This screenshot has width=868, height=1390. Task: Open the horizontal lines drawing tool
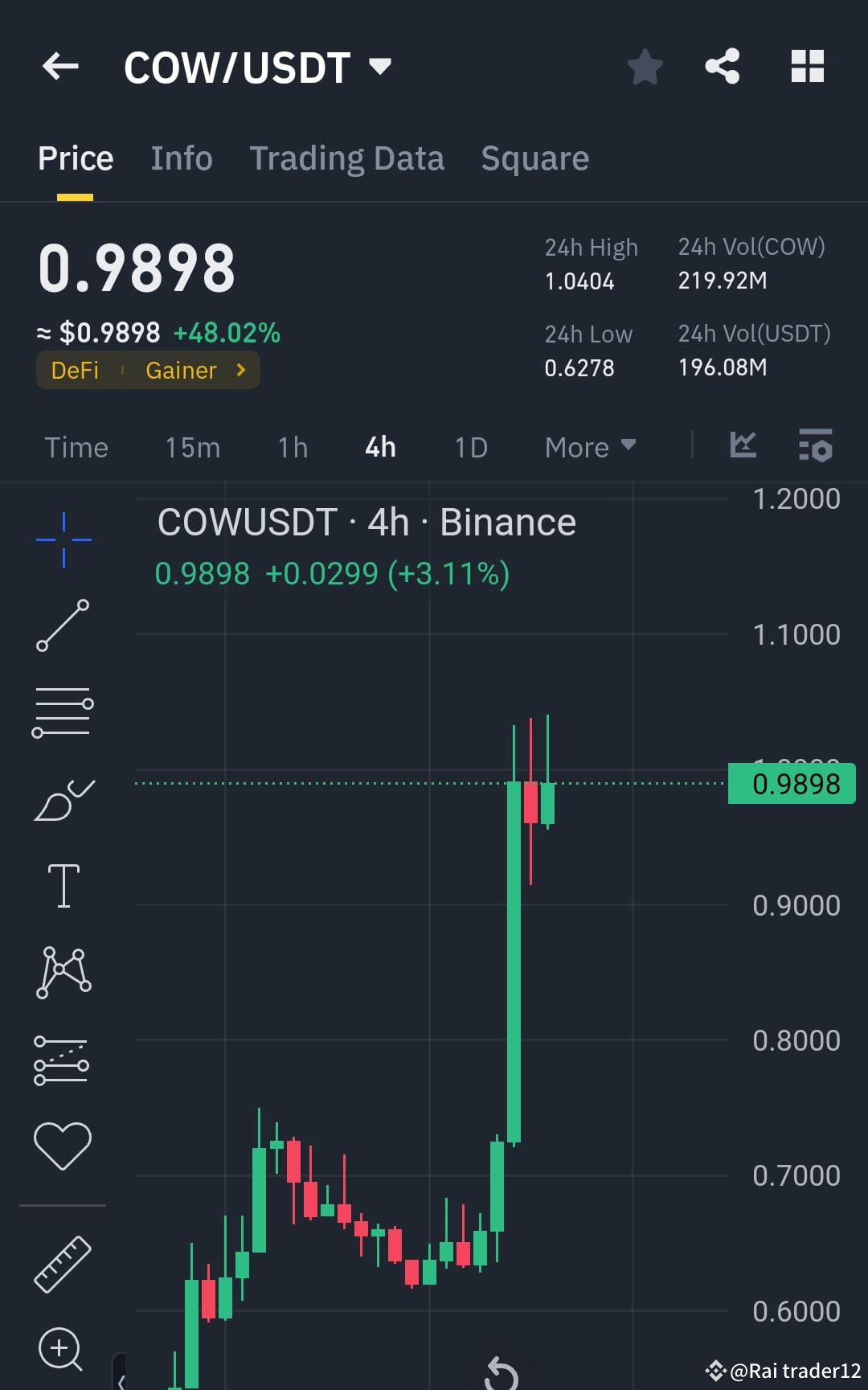[63, 711]
